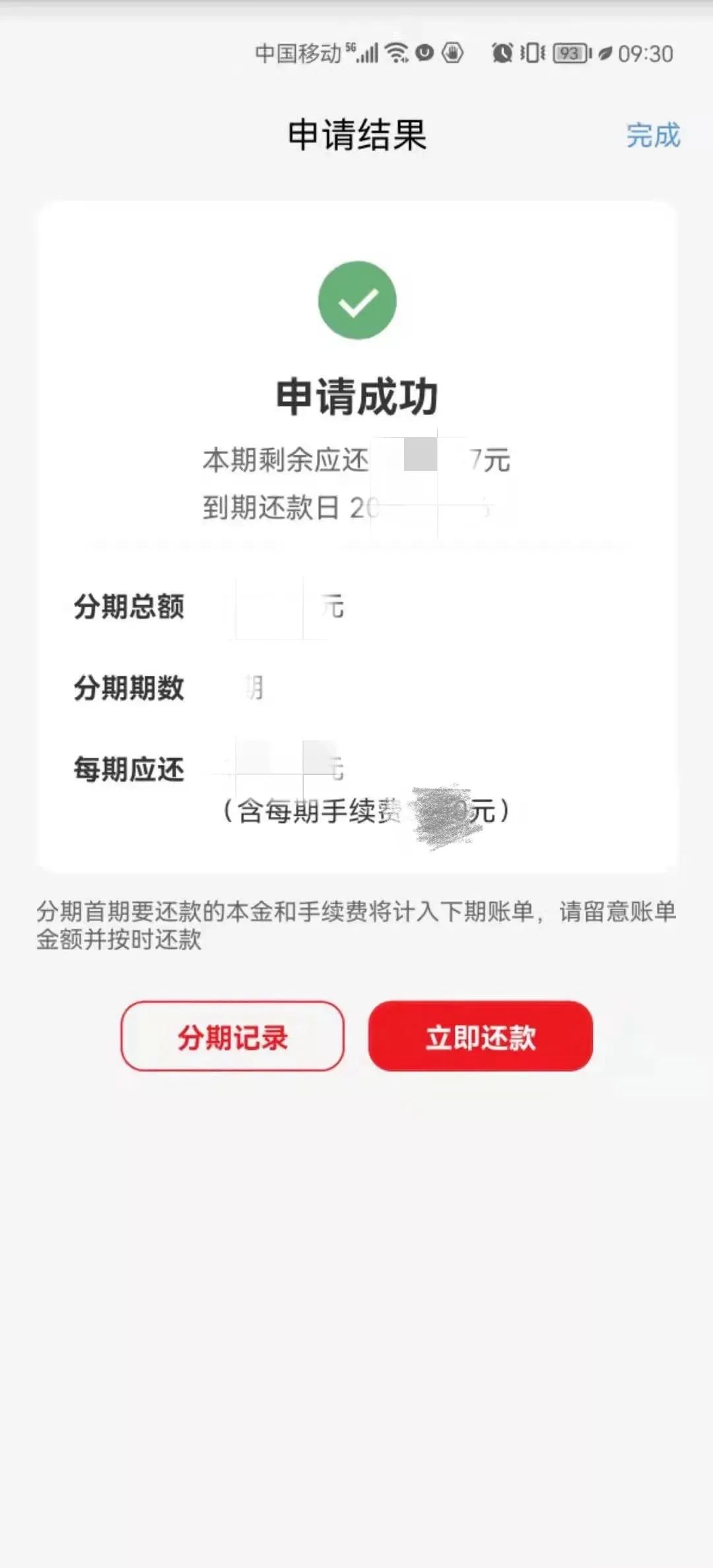Image resolution: width=713 pixels, height=1568 pixels.
Task: Open 分期记录 installment records
Action: click(x=232, y=1036)
